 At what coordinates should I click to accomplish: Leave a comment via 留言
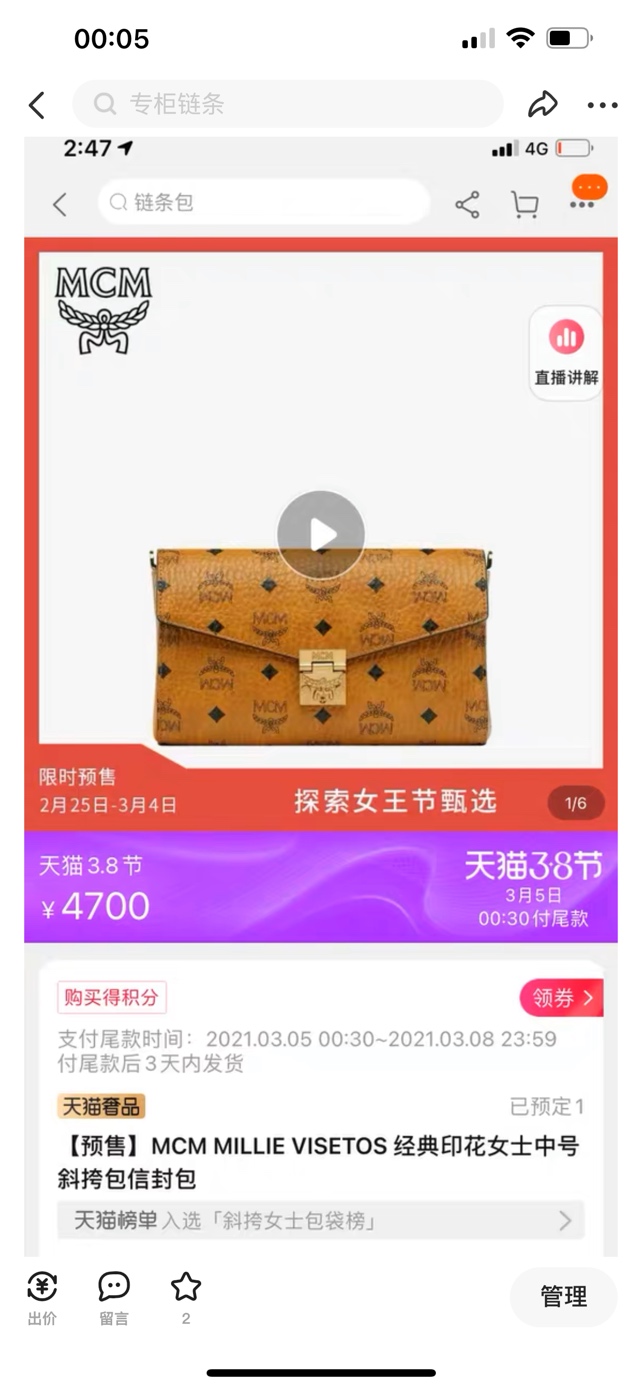[x=114, y=1297]
